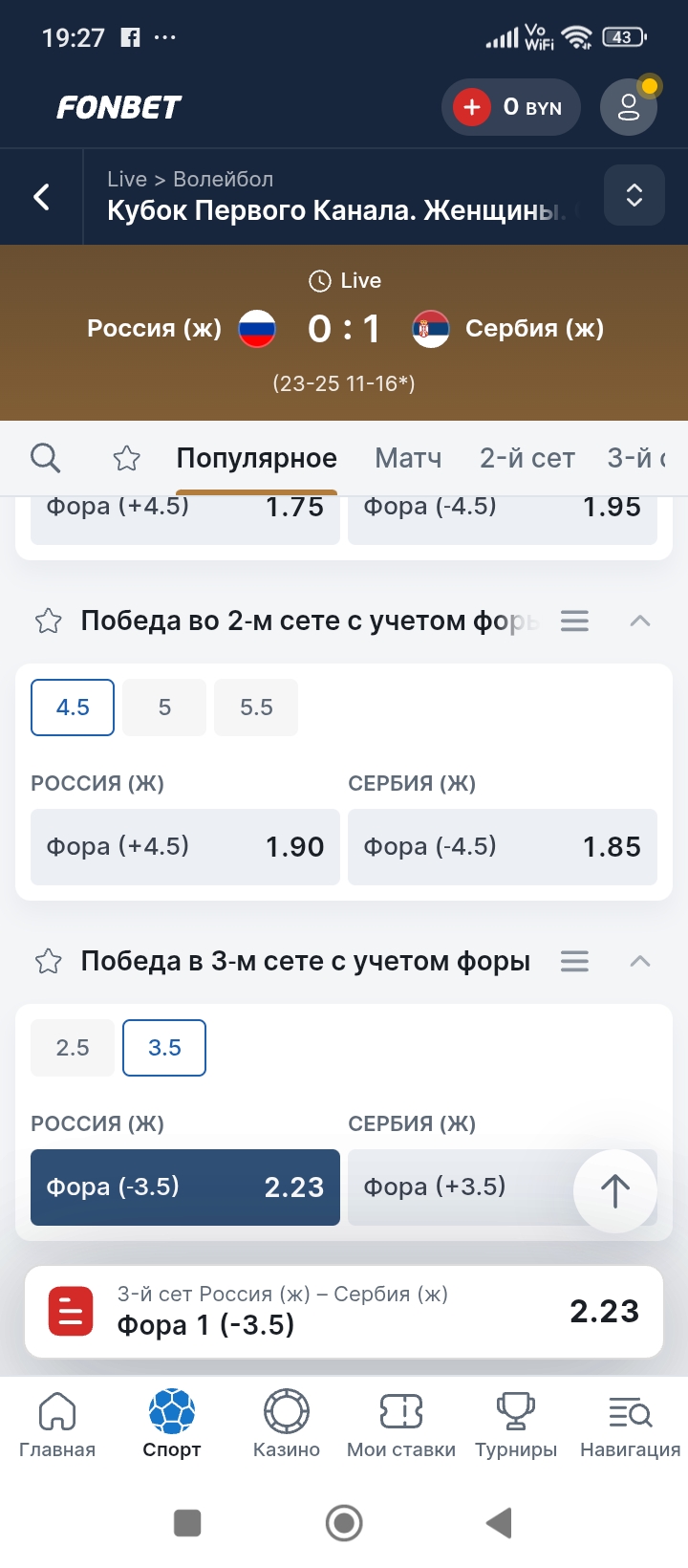
Task: Switch to the Матч tab
Action: [x=408, y=458]
